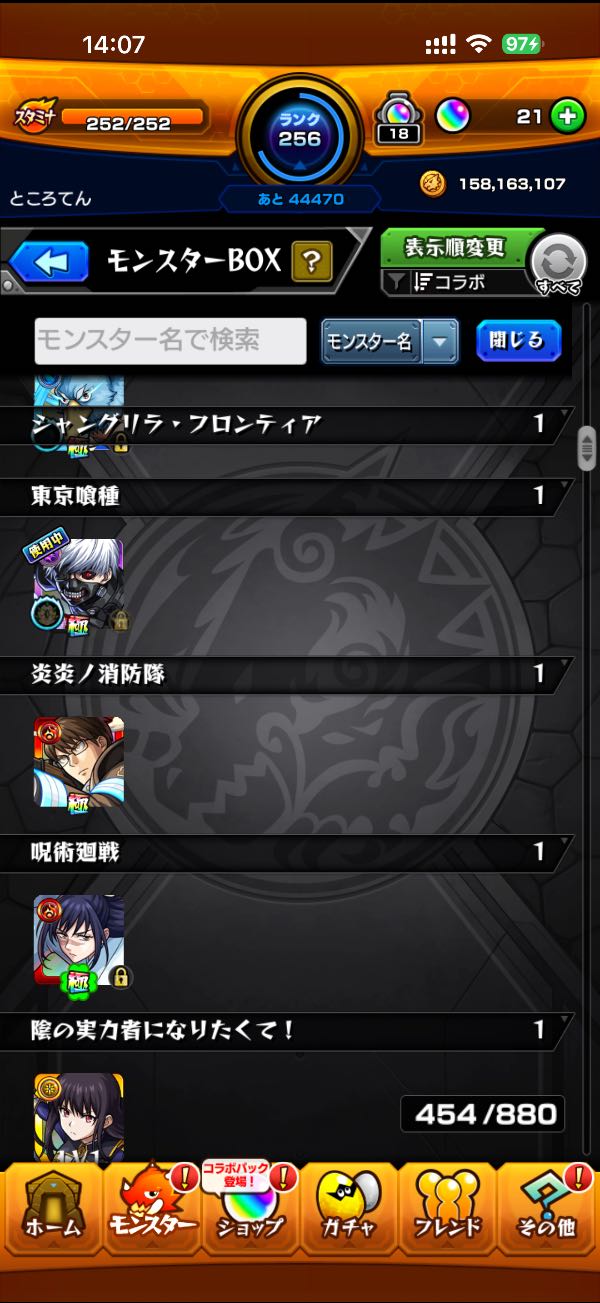Open the その他 tab

click(546, 1210)
